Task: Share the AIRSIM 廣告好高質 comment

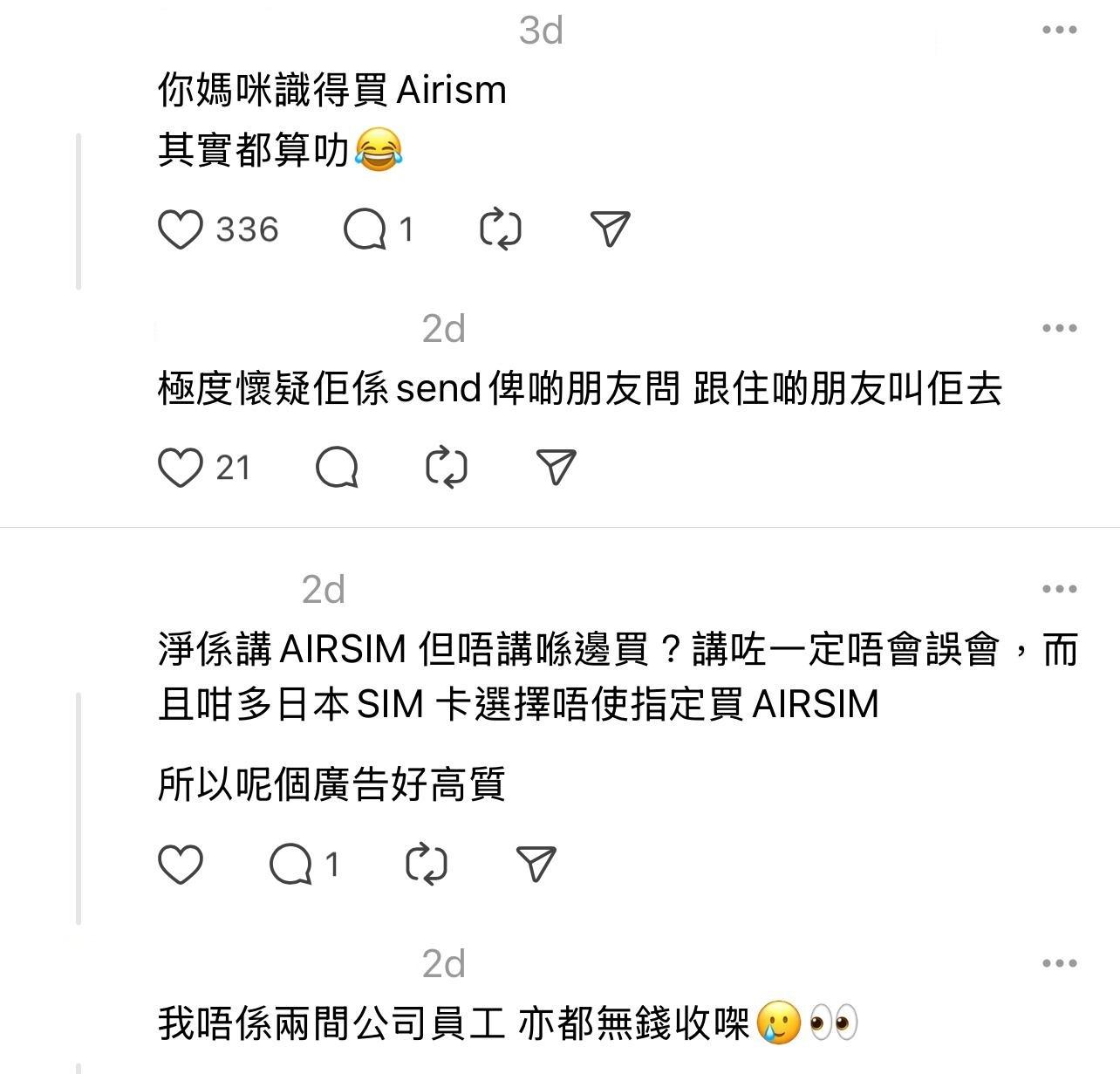Action: tap(536, 864)
